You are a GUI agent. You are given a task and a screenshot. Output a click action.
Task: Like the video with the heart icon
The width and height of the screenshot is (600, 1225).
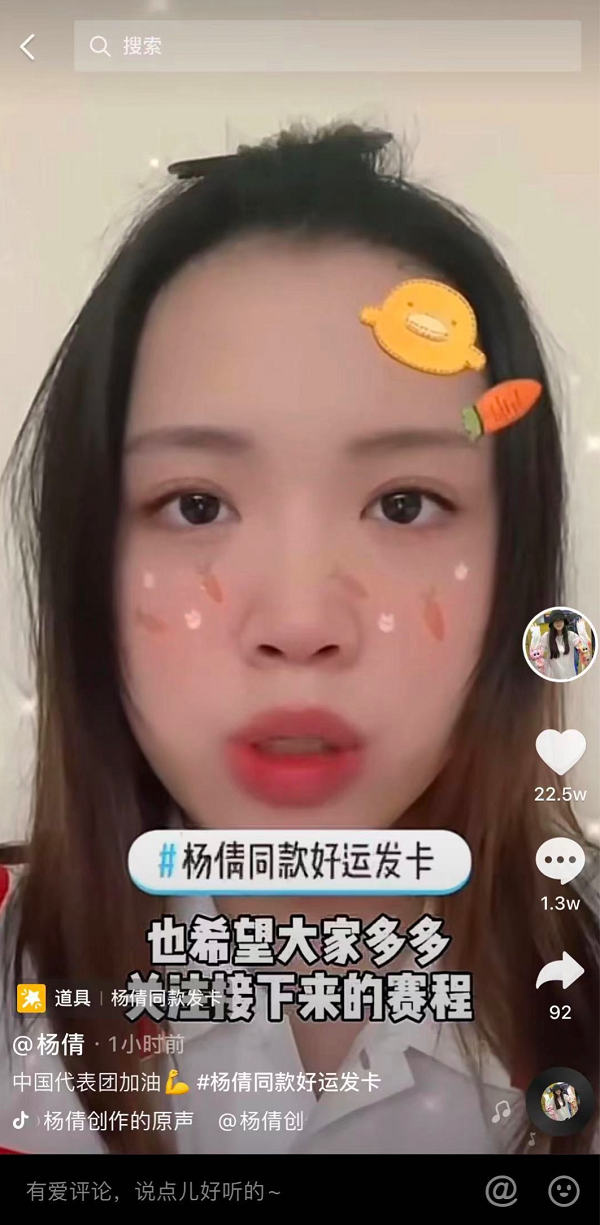pos(560,751)
